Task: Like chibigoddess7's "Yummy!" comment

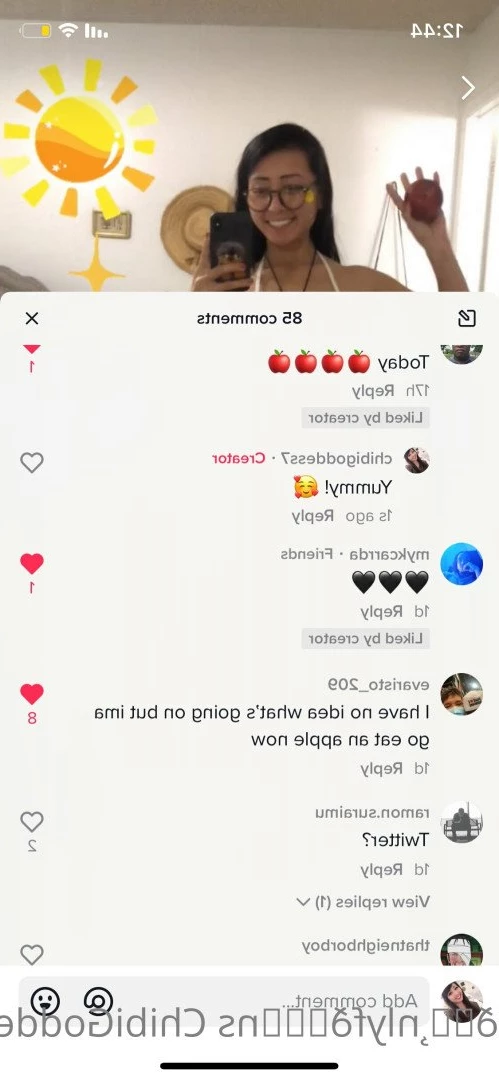Action: [x=32, y=462]
